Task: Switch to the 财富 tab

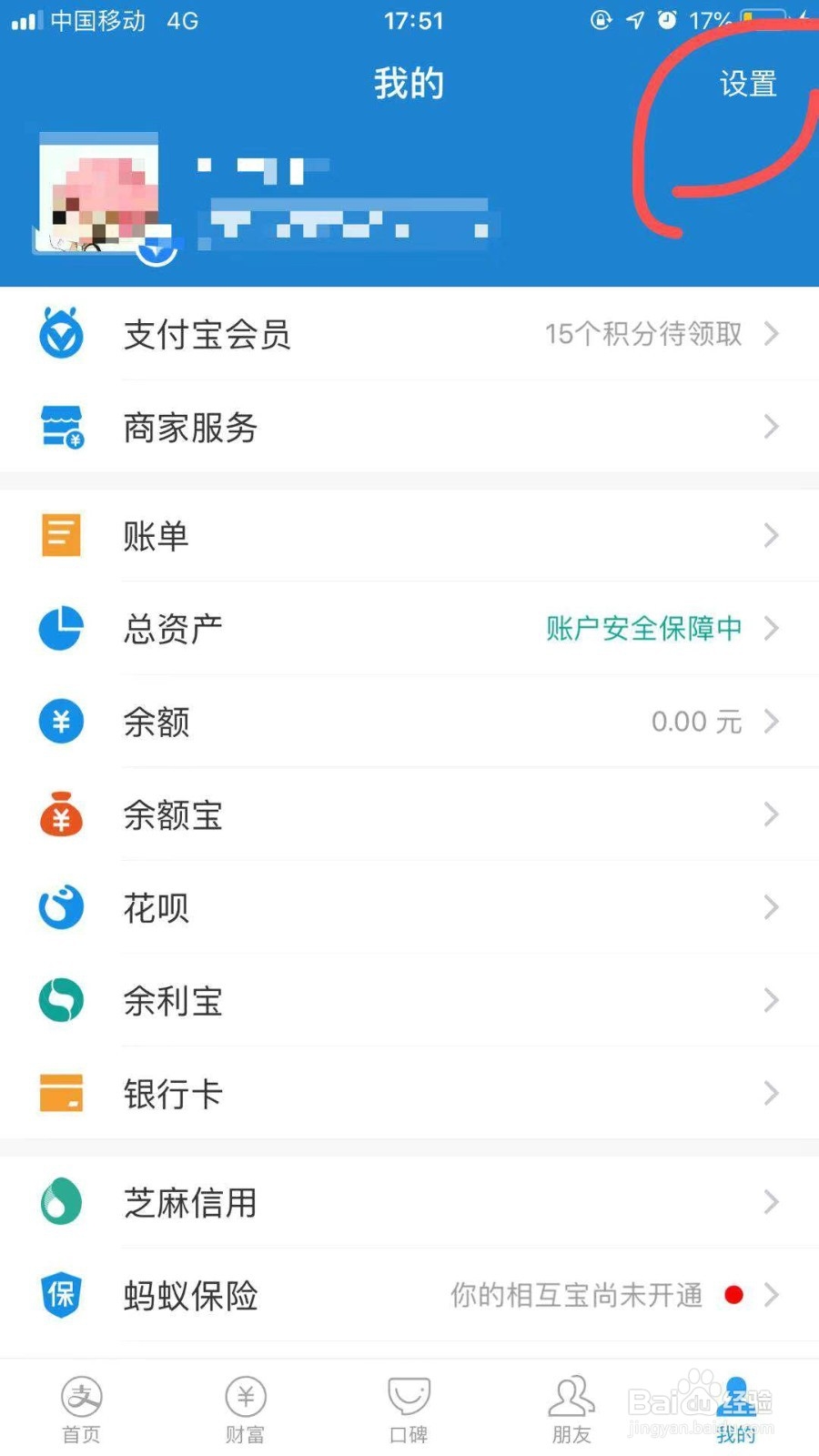Action: tap(246, 1410)
